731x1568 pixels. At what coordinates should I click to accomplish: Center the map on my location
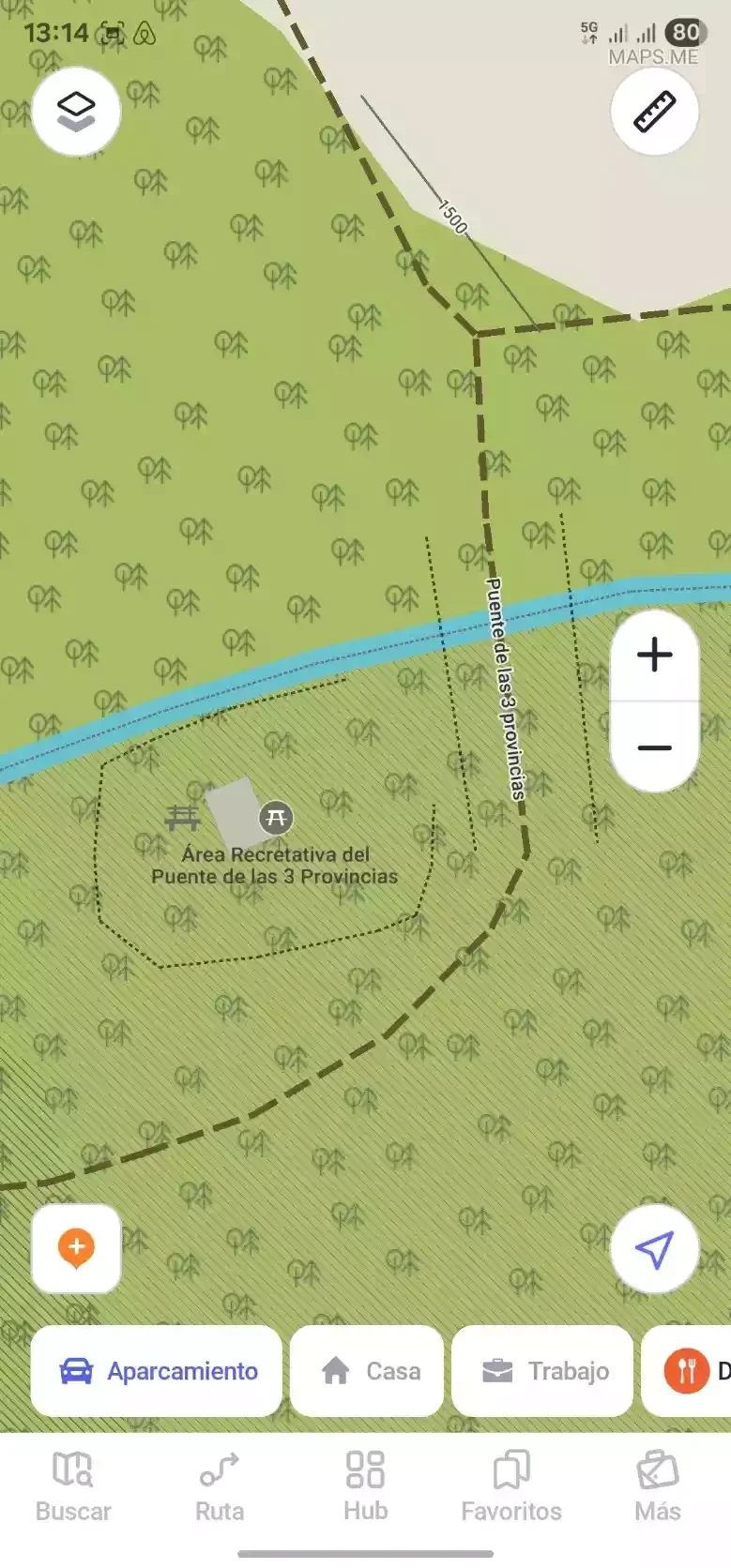(654, 1249)
